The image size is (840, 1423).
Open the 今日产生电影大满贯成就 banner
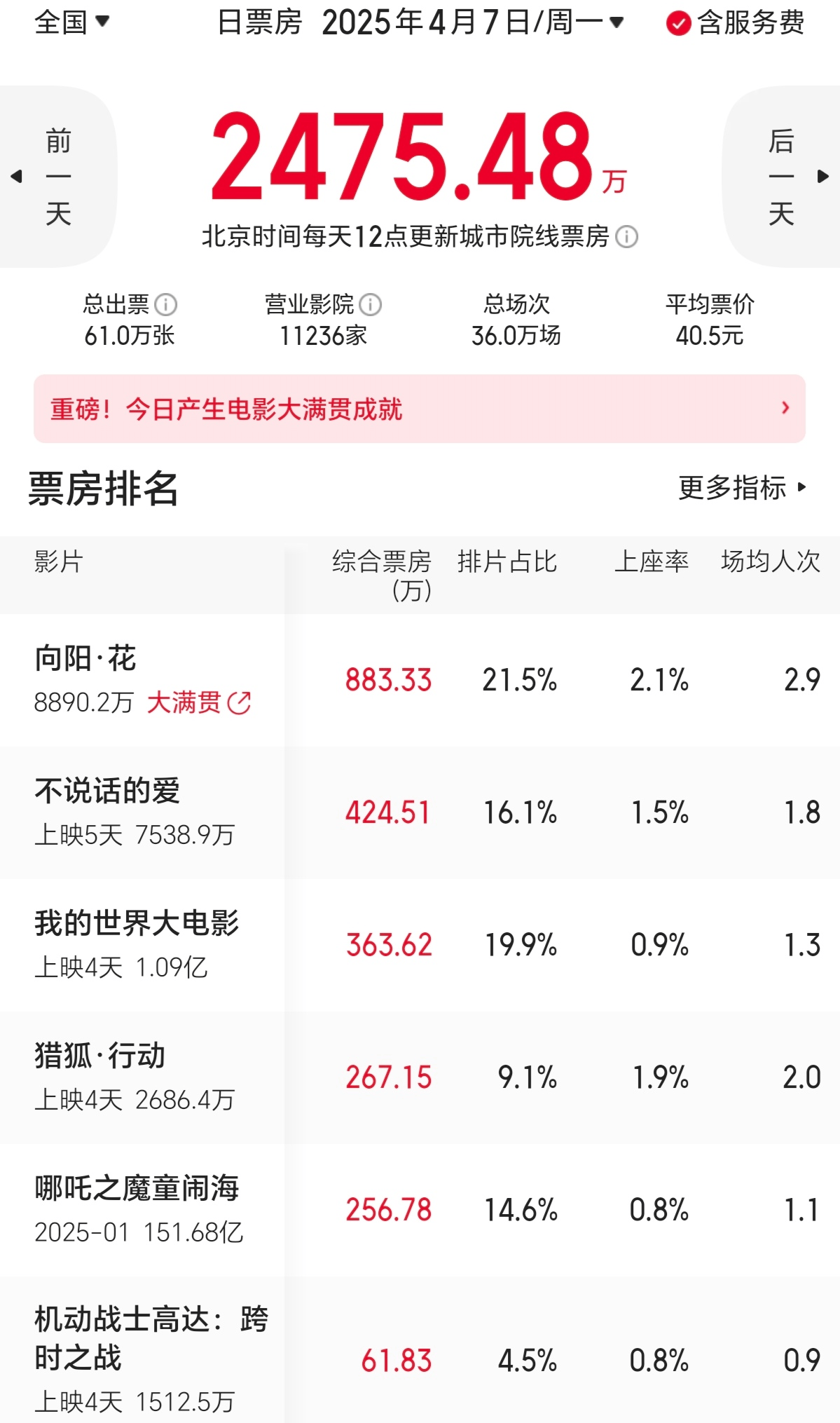pos(420,409)
